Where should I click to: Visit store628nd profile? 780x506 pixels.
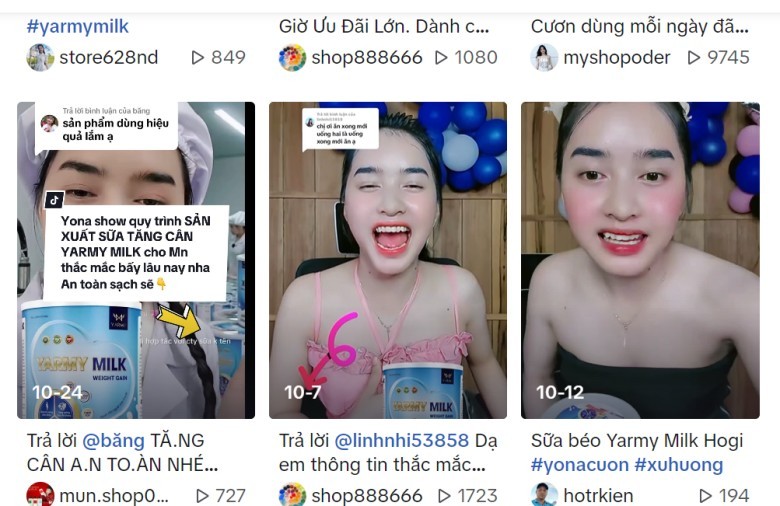[108, 57]
